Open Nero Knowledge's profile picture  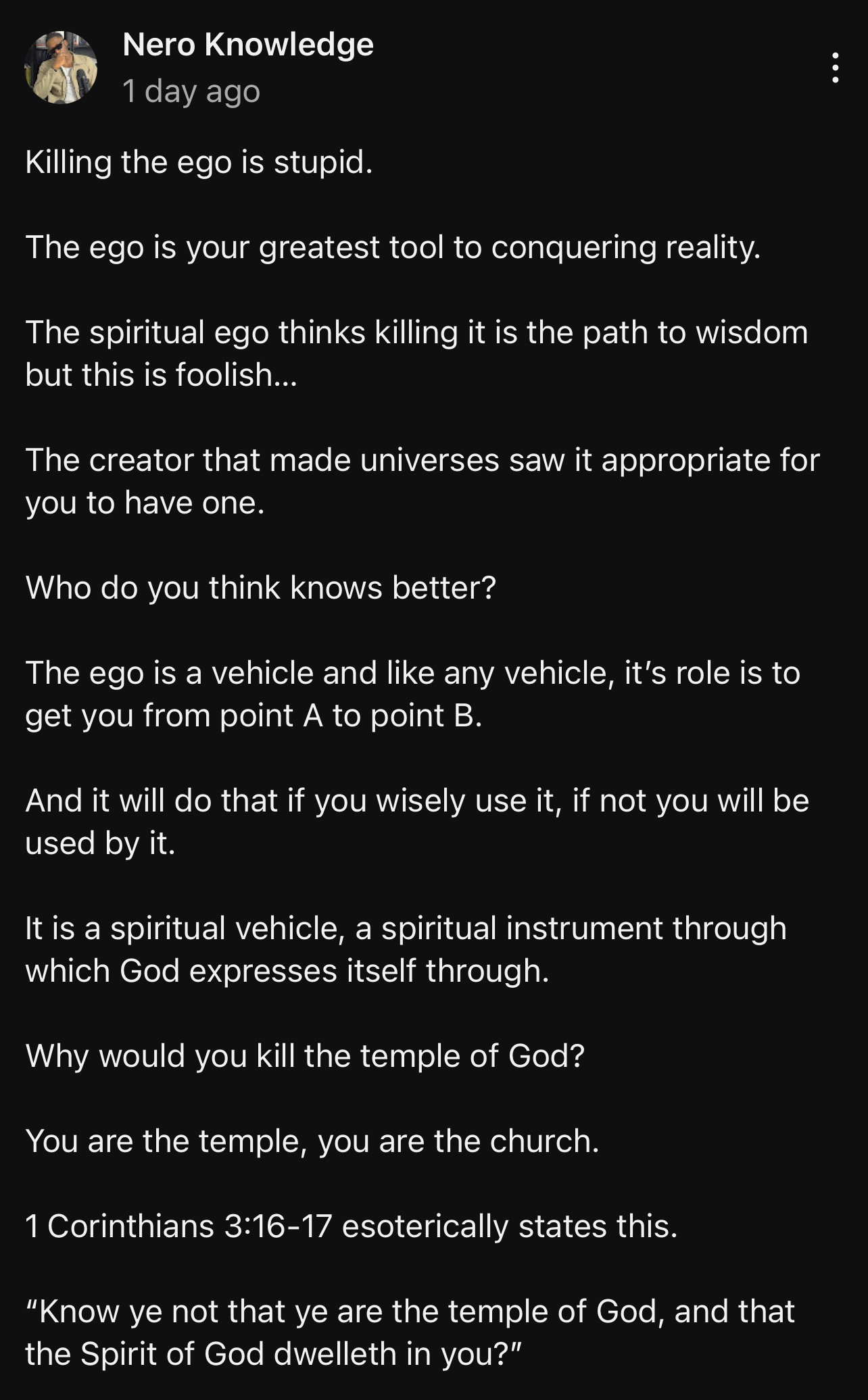click(x=61, y=68)
